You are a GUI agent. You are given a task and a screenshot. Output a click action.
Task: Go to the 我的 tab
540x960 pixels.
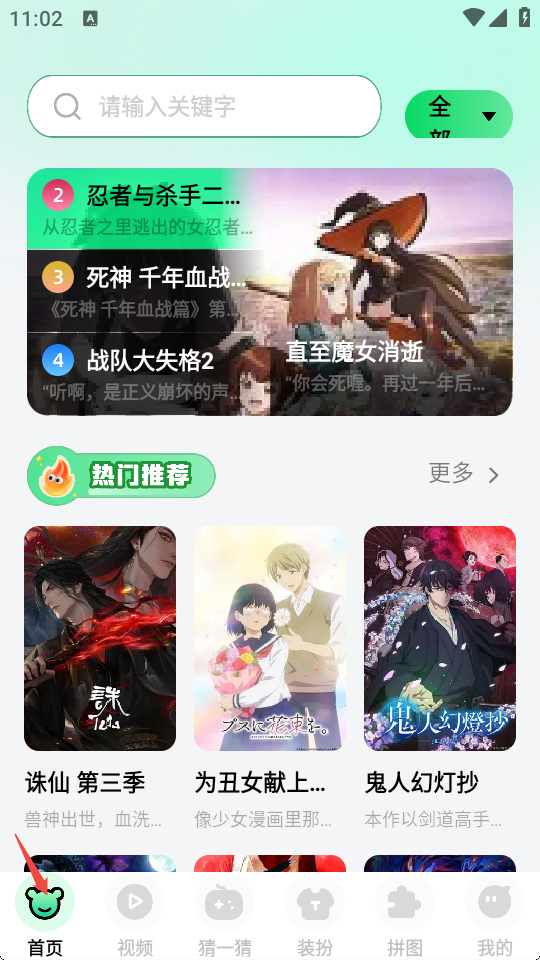coord(495,916)
